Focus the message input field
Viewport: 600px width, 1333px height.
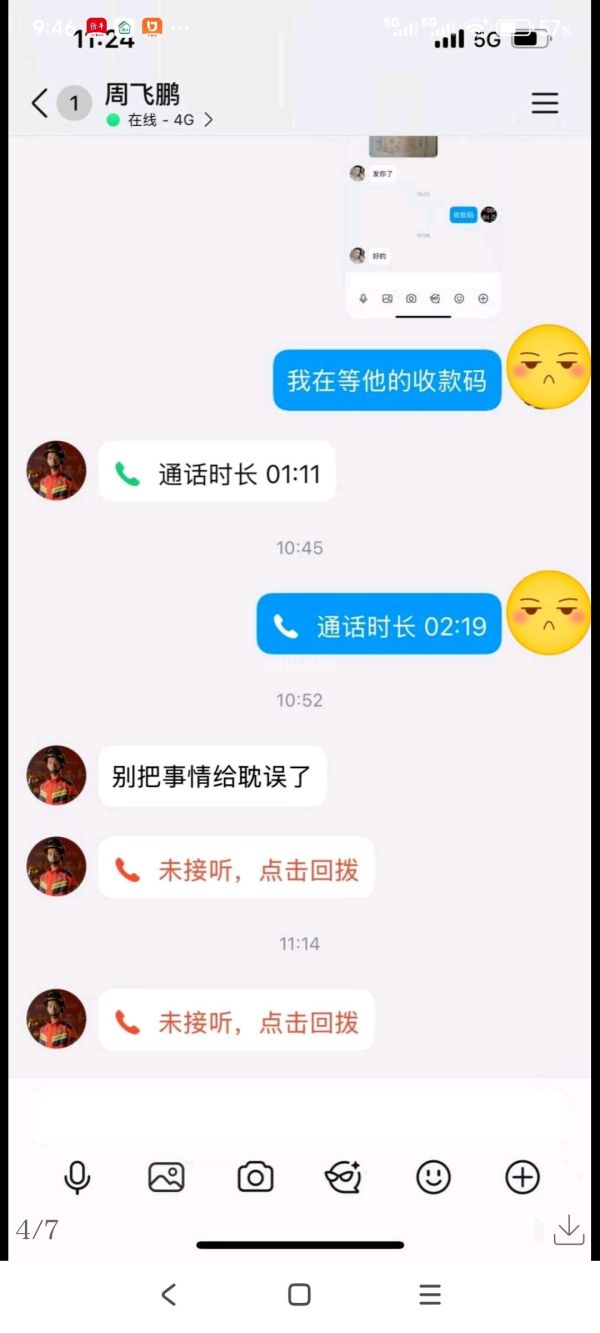coord(300,1117)
